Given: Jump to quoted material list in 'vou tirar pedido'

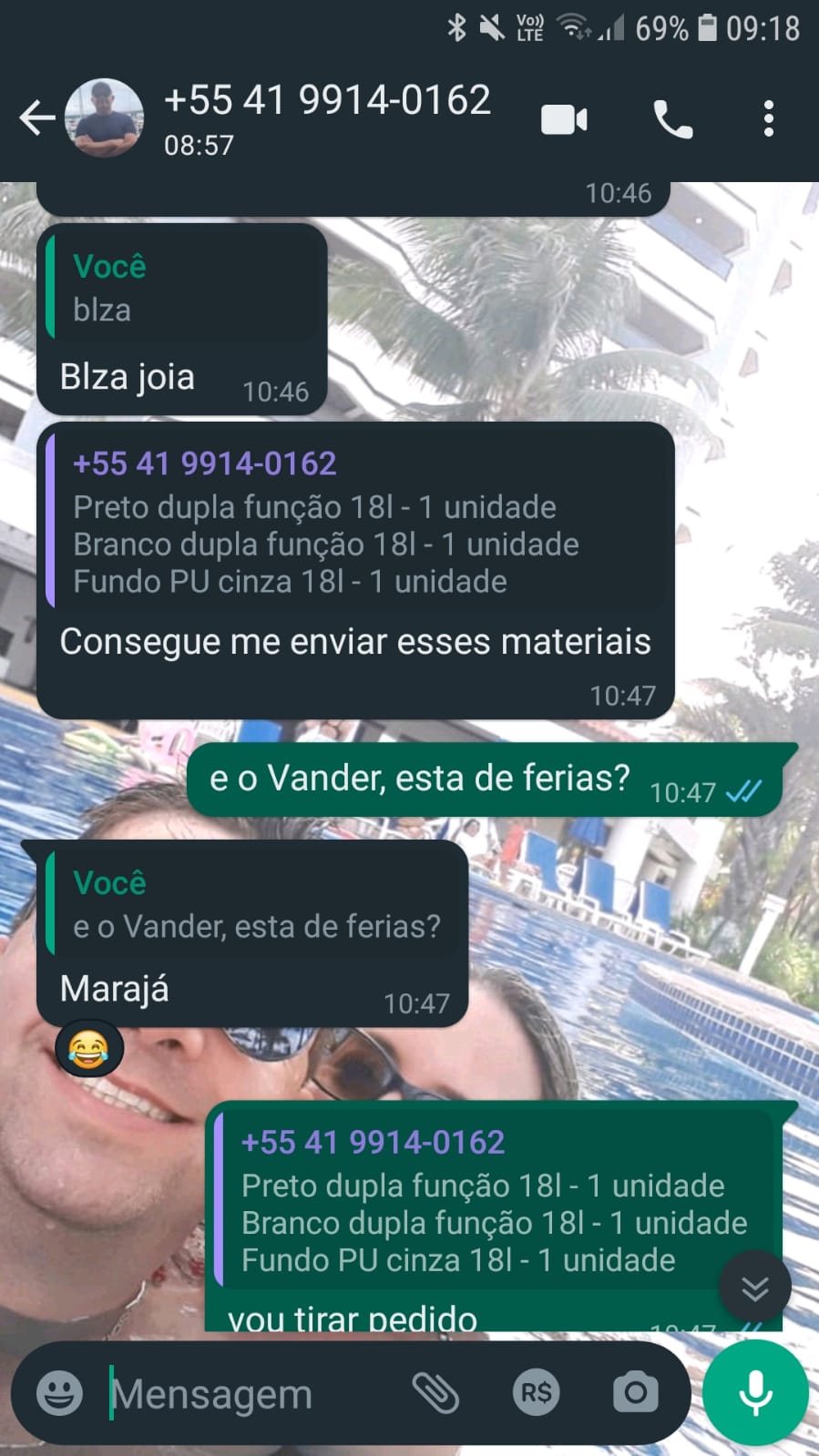Looking at the screenshot, I should click(x=492, y=1201).
